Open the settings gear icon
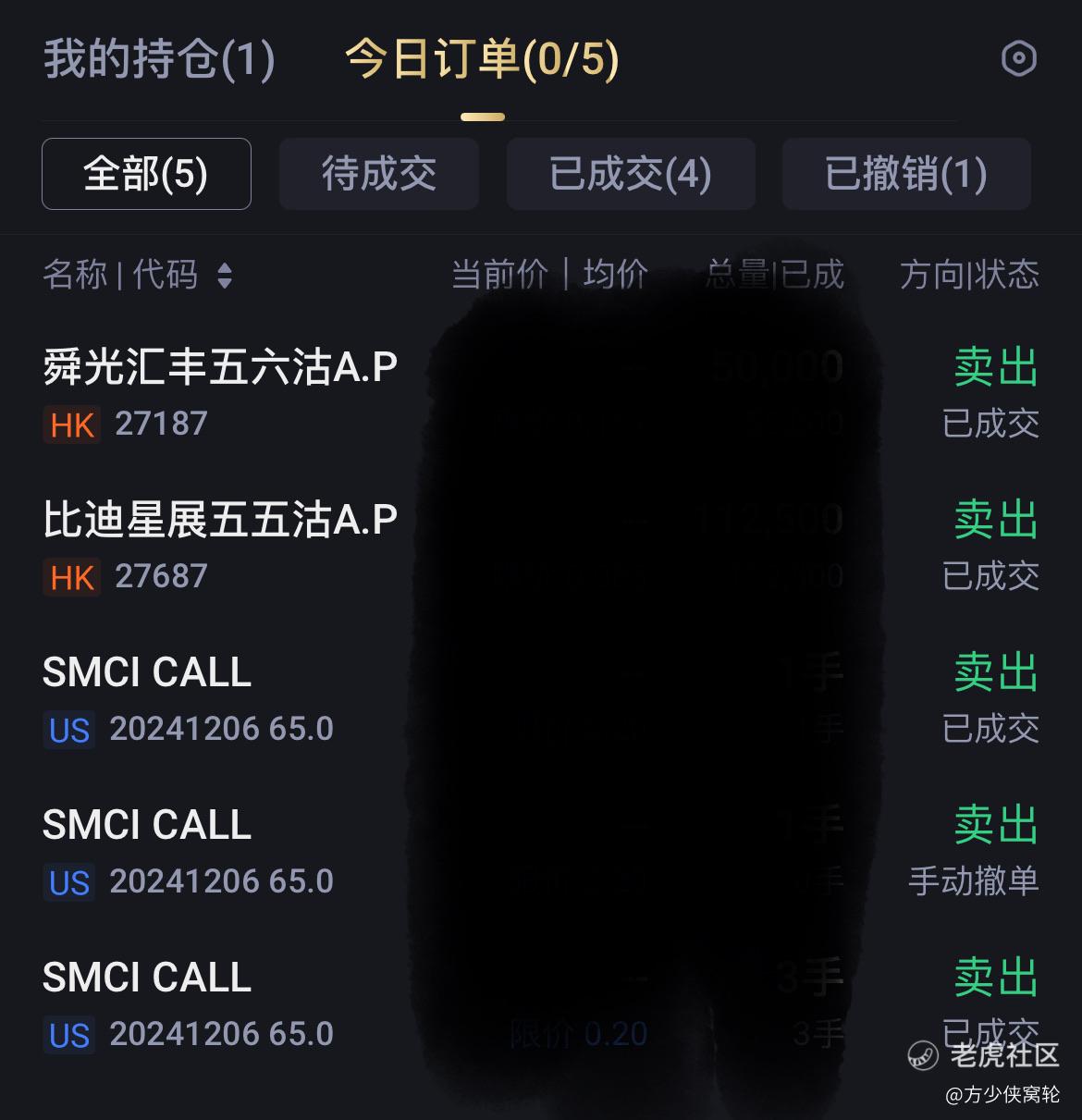Screen dimensions: 1082x1120 [x=1018, y=59]
